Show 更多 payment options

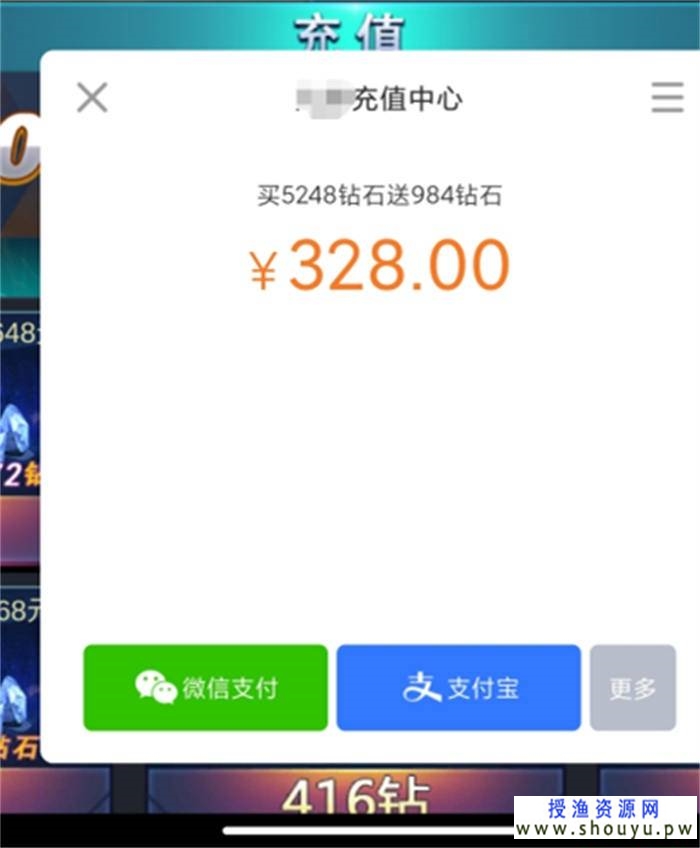(x=633, y=688)
